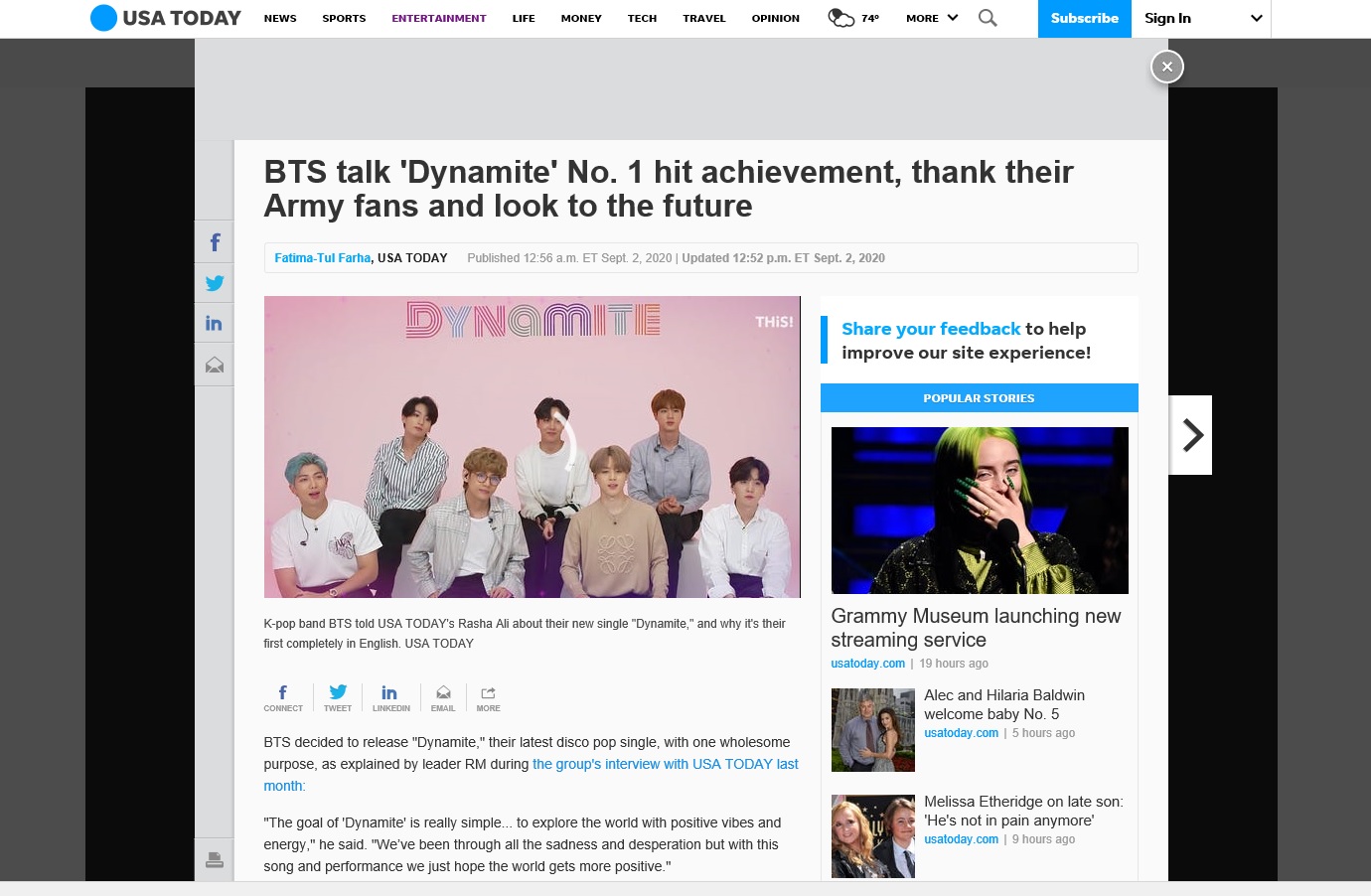Tap MORE share options below the video
1371x896 pixels.
pyautogui.click(x=488, y=698)
